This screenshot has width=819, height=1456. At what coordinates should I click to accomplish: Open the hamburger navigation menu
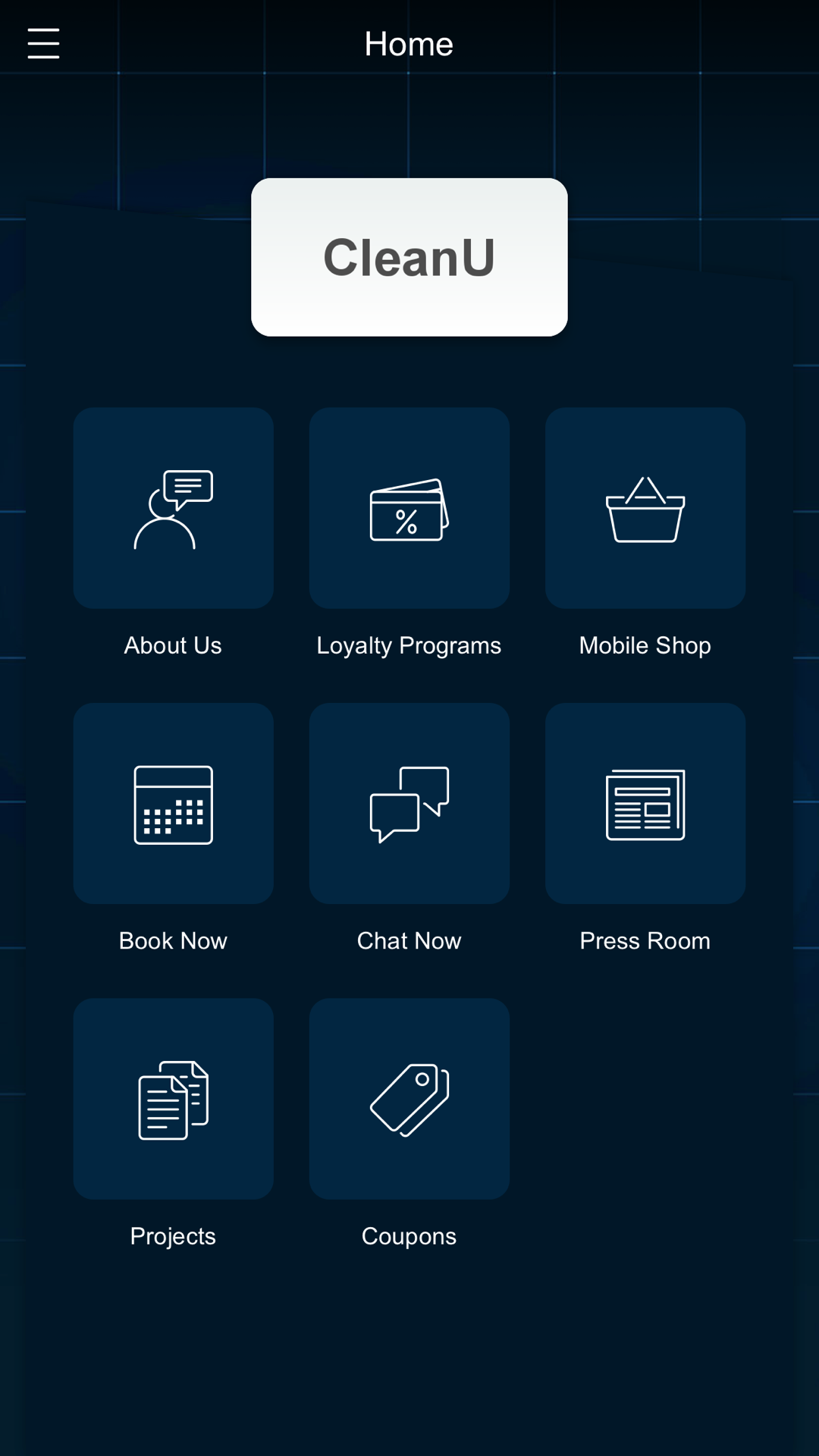tap(43, 43)
